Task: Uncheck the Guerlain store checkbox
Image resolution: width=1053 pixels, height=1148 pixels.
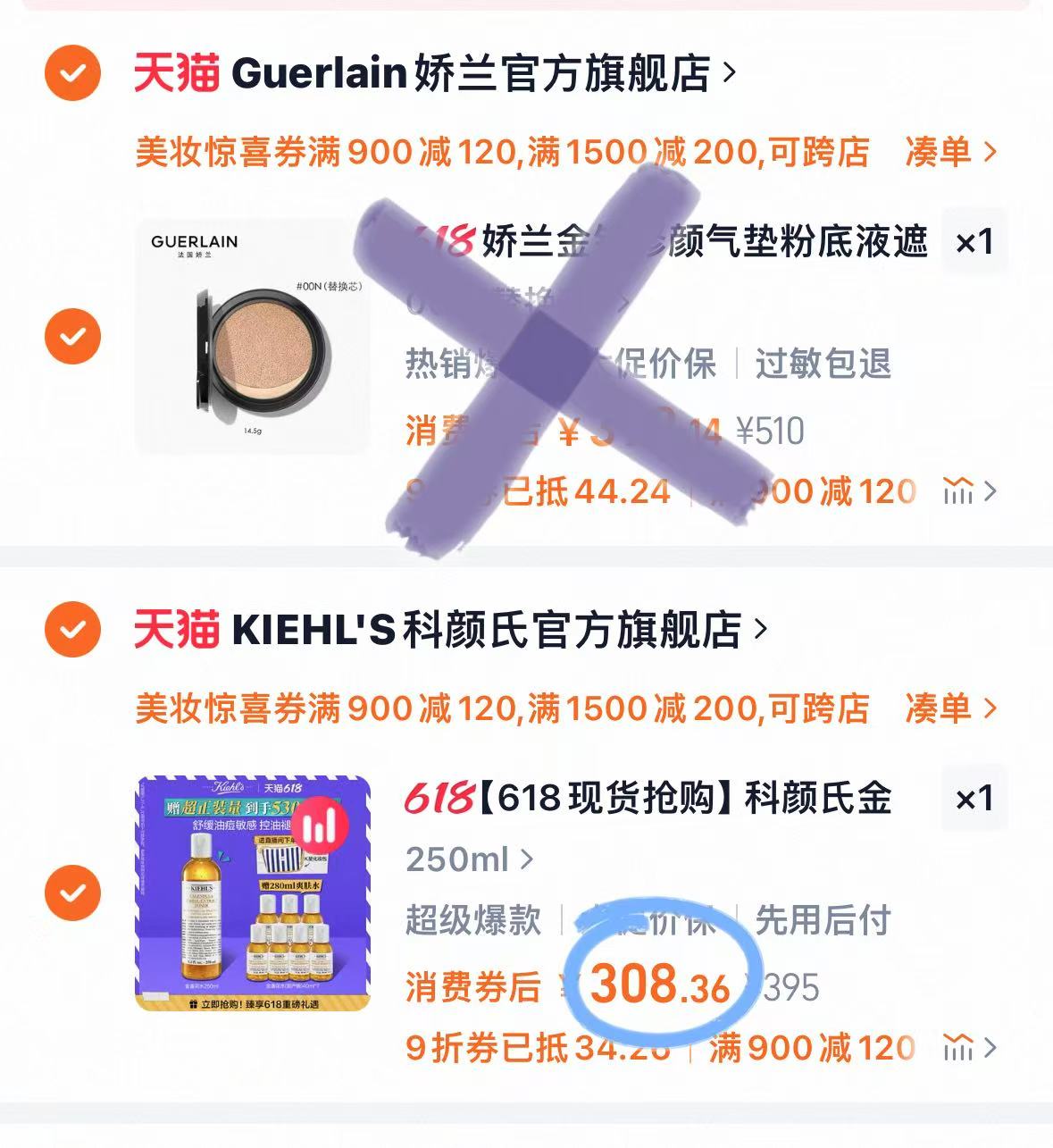Action: click(72, 72)
